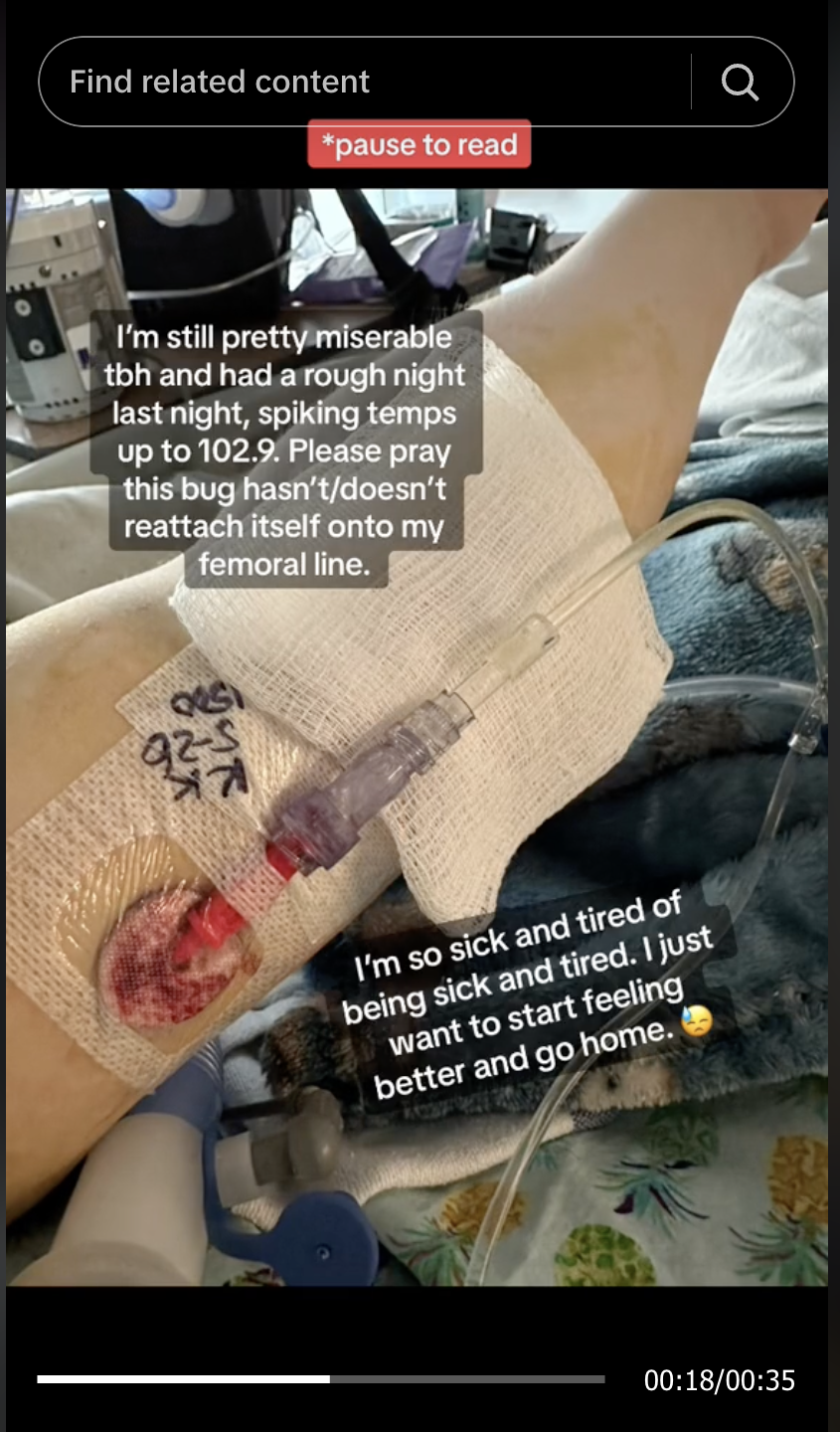Tap the magnifying glass search icon

[740, 82]
